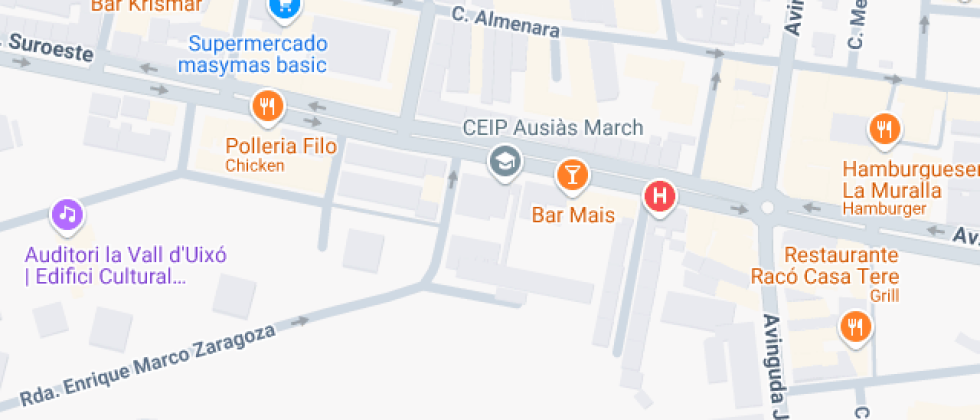Tap the Hamburguesería La Muralla restaurant pin

coord(884,131)
